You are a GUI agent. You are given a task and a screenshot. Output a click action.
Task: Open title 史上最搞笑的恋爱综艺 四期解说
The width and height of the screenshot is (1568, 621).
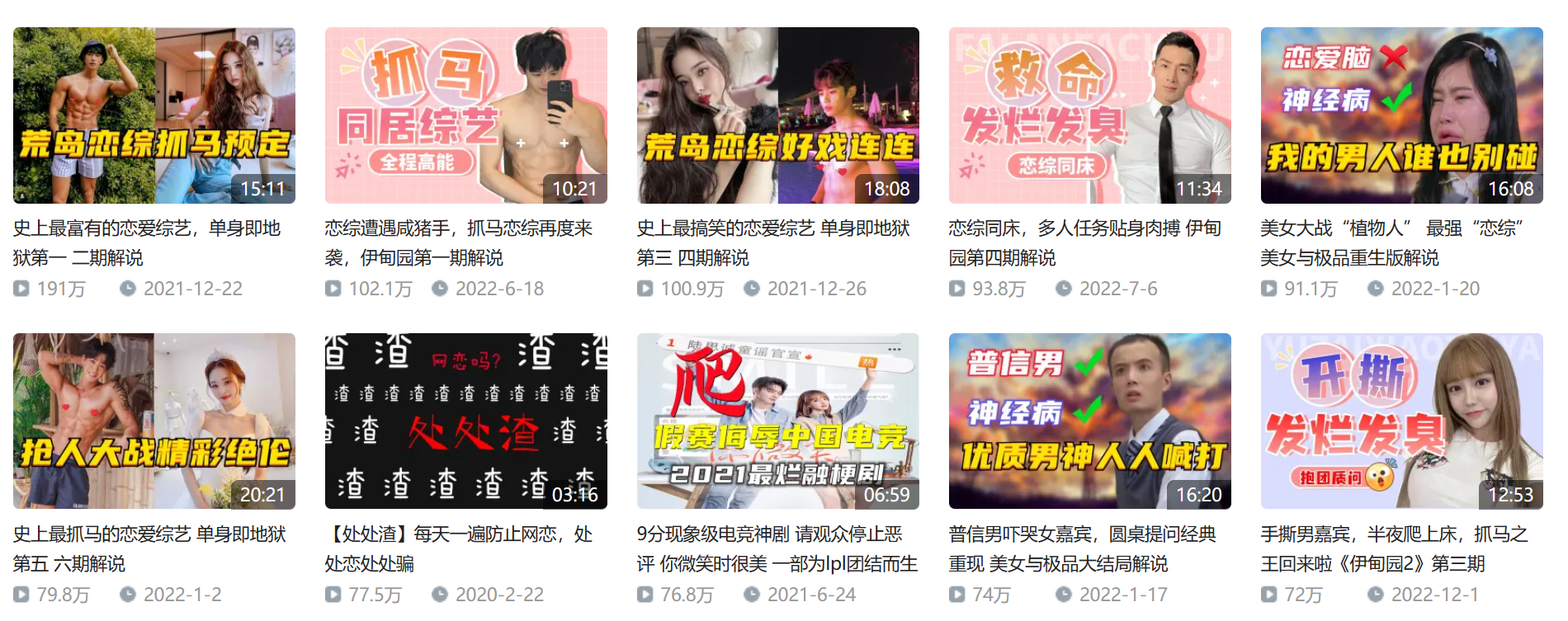(x=773, y=242)
